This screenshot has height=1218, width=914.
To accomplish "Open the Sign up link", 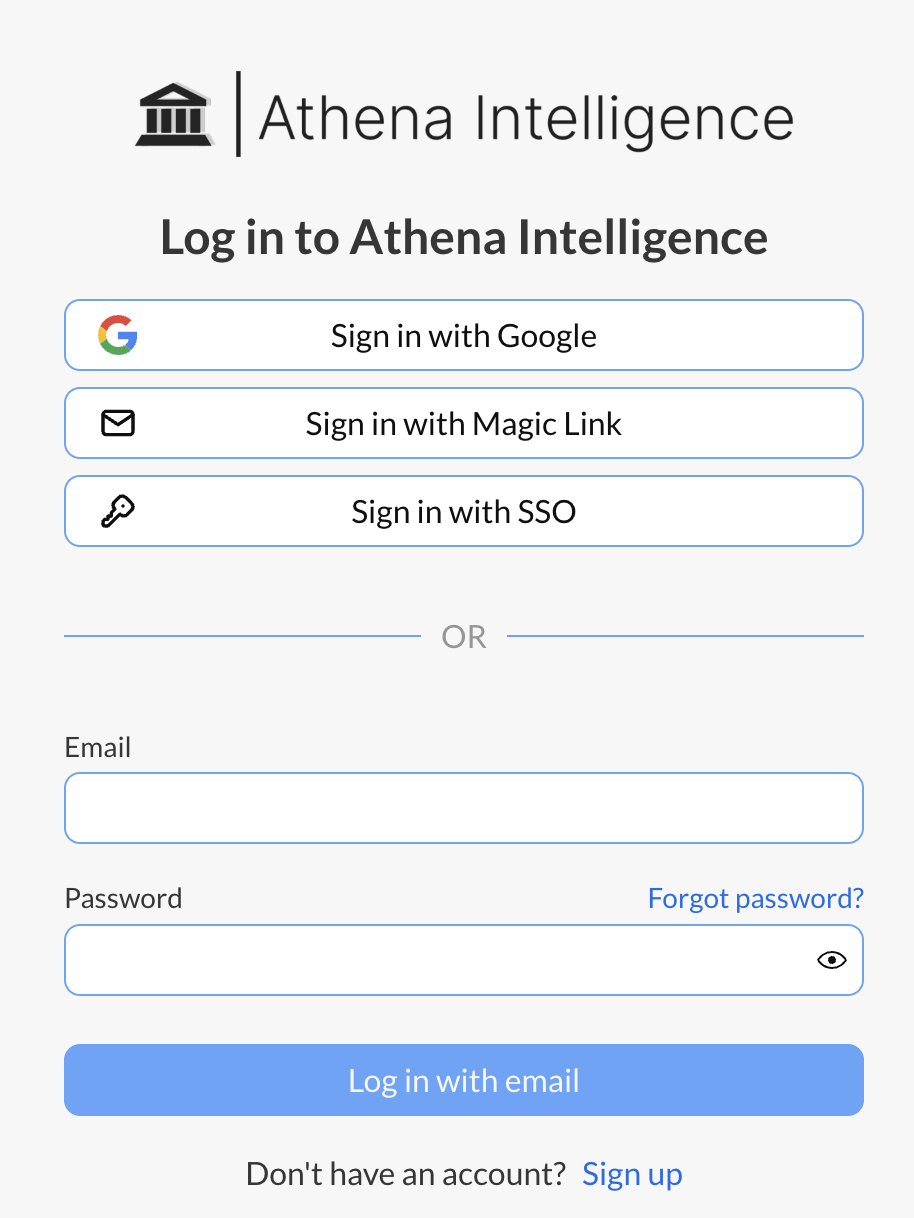I will [x=632, y=1173].
